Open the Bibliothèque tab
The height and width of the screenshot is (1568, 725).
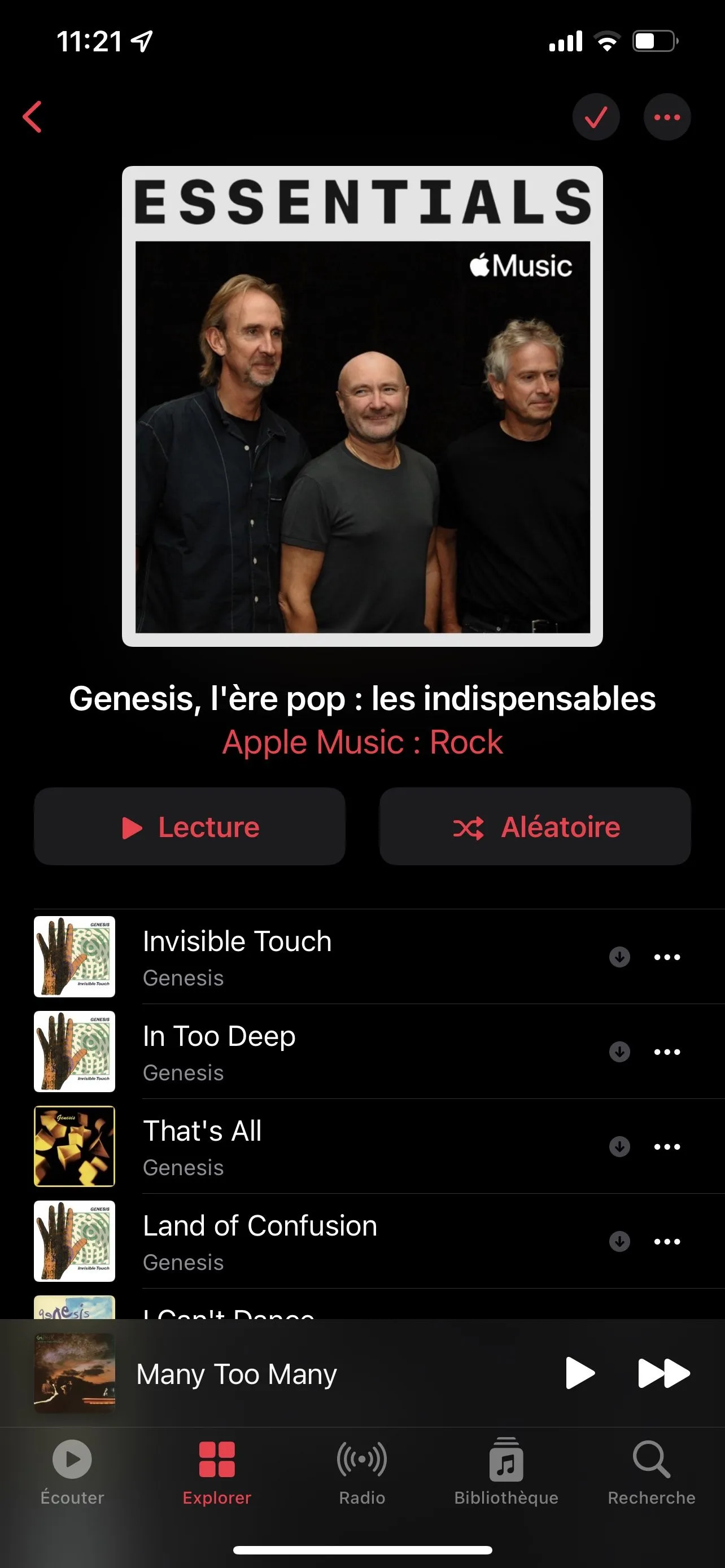[x=506, y=1469]
